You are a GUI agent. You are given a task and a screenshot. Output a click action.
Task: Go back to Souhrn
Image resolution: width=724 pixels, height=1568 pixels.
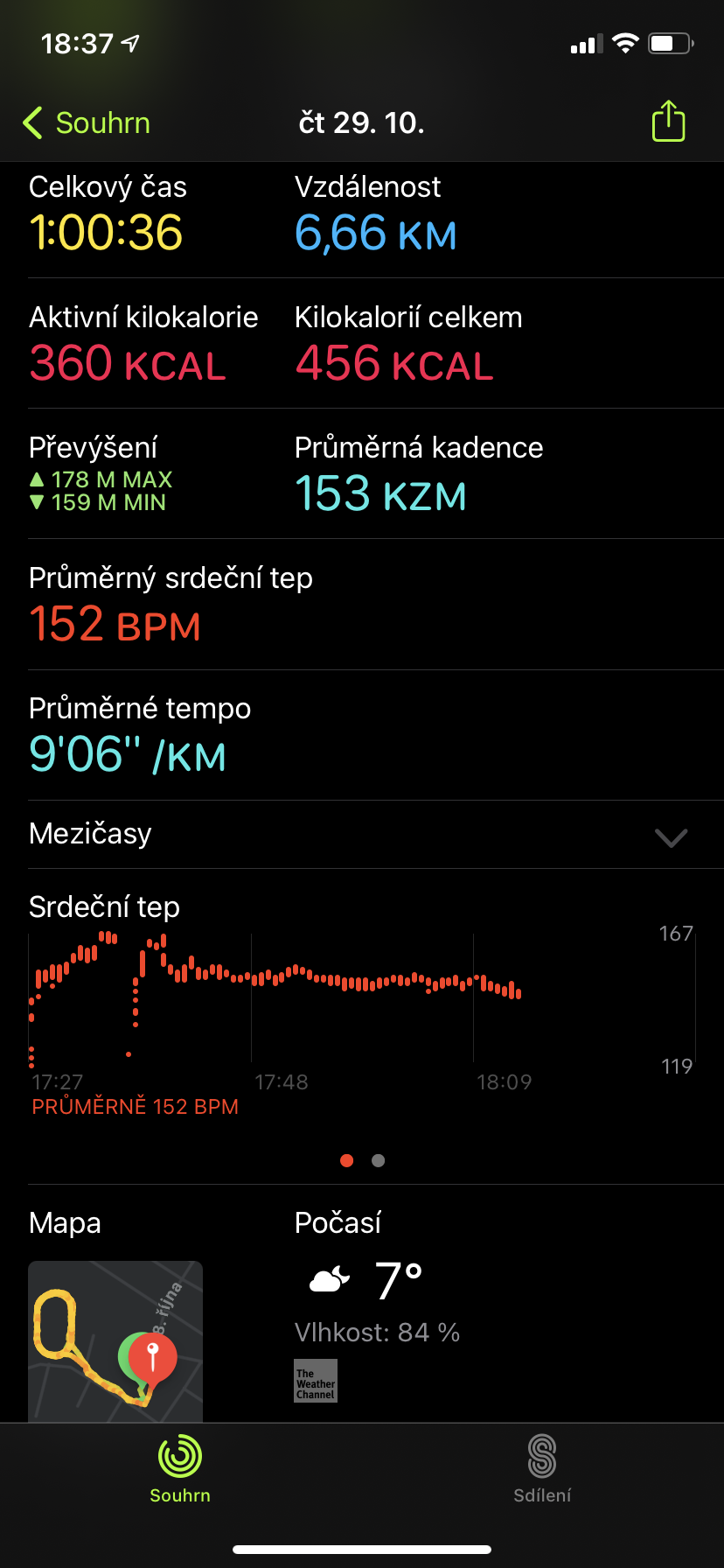pyautogui.click(x=87, y=123)
